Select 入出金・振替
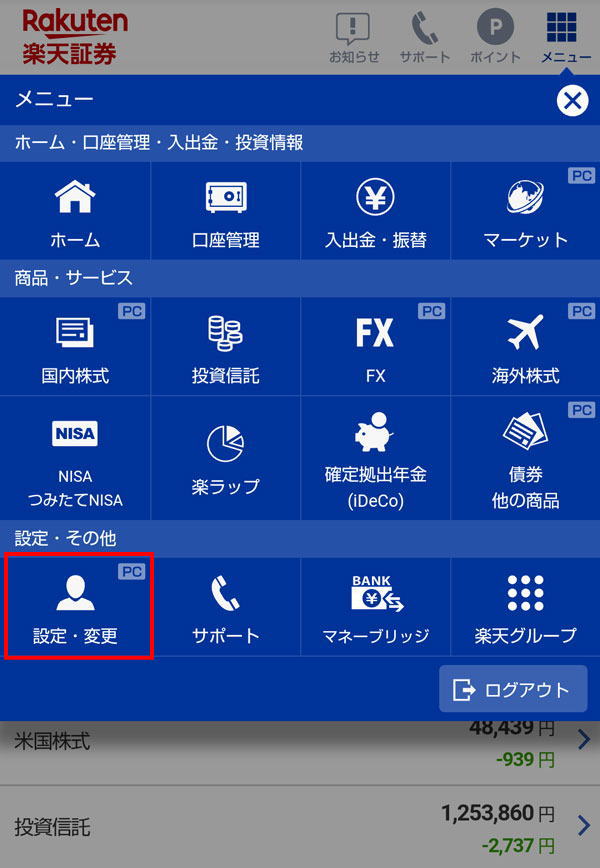 [x=375, y=214]
